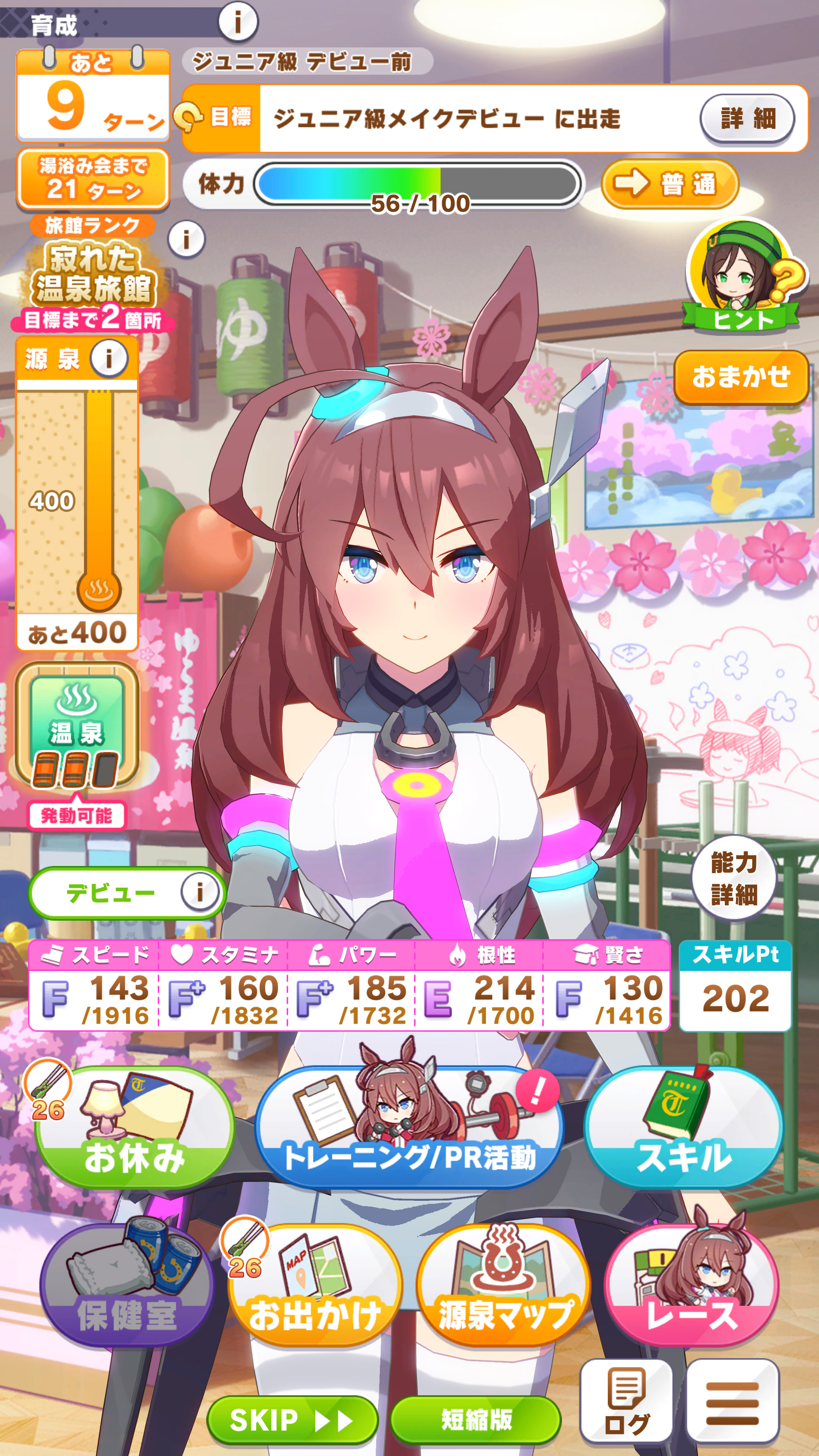Open the 育成 info icon
This screenshot has width=819, height=1456.
(238, 22)
